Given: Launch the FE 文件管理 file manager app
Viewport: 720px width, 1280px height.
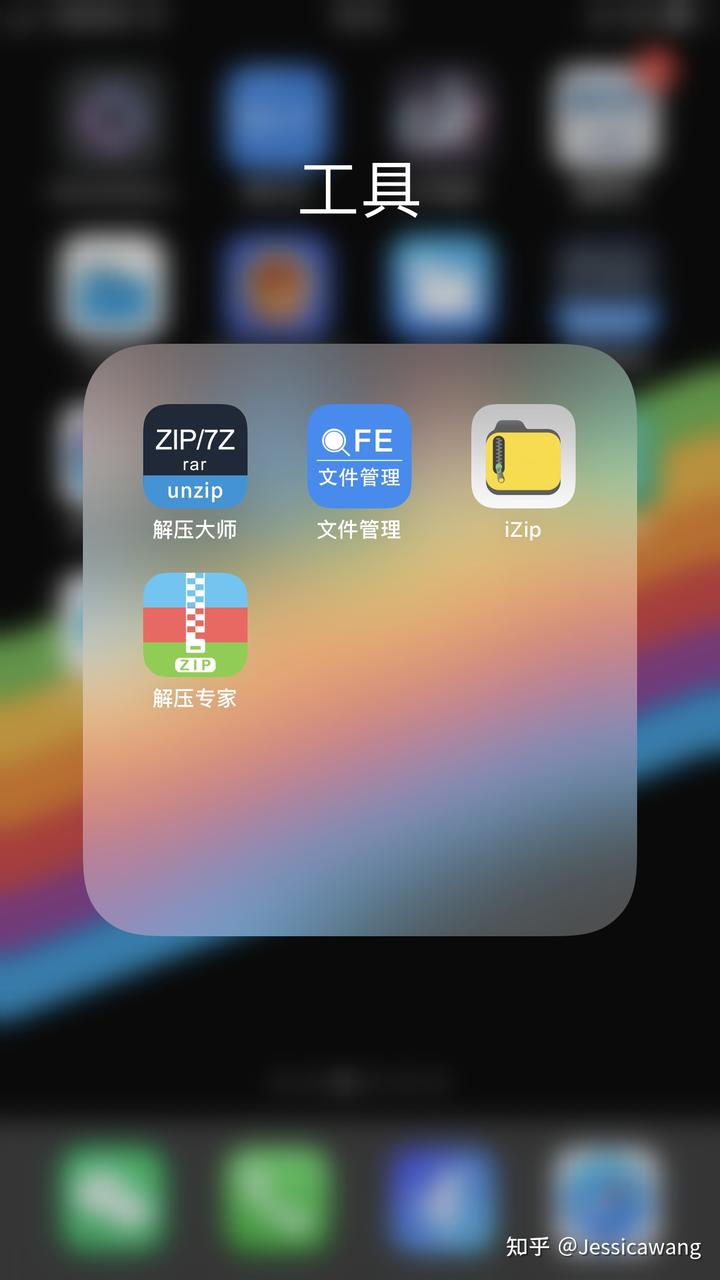Looking at the screenshot, I should 358,456.
